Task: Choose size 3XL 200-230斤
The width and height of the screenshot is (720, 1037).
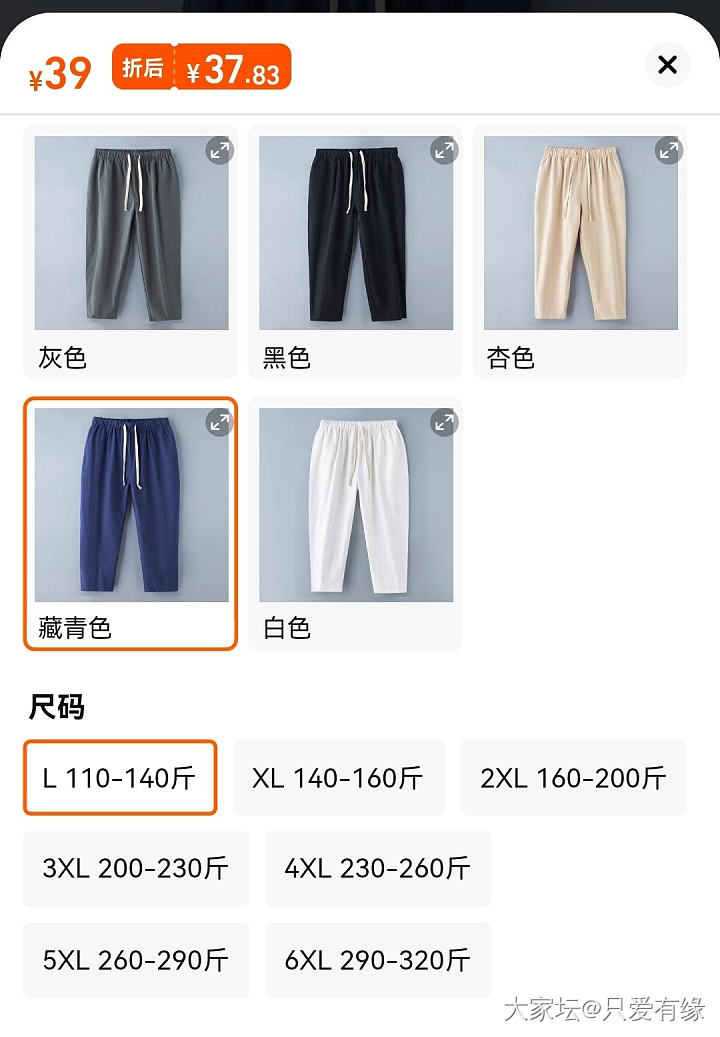Action: [136, 869]
